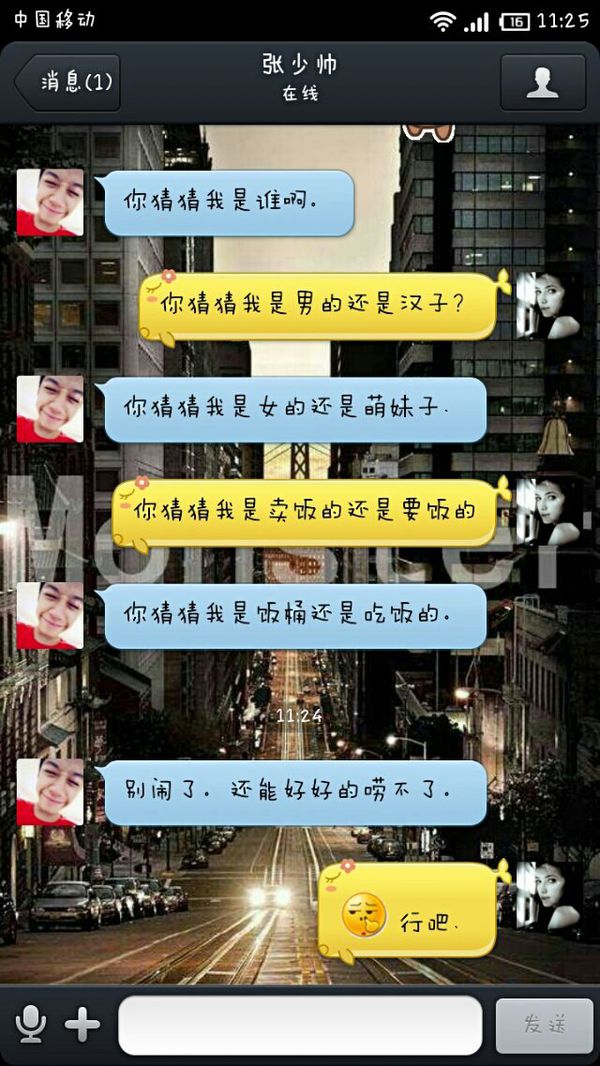The height and width of the screenshot is (1066, 600).
Task: Tap the microphone voice input icon
Action: pos(31,1025)
